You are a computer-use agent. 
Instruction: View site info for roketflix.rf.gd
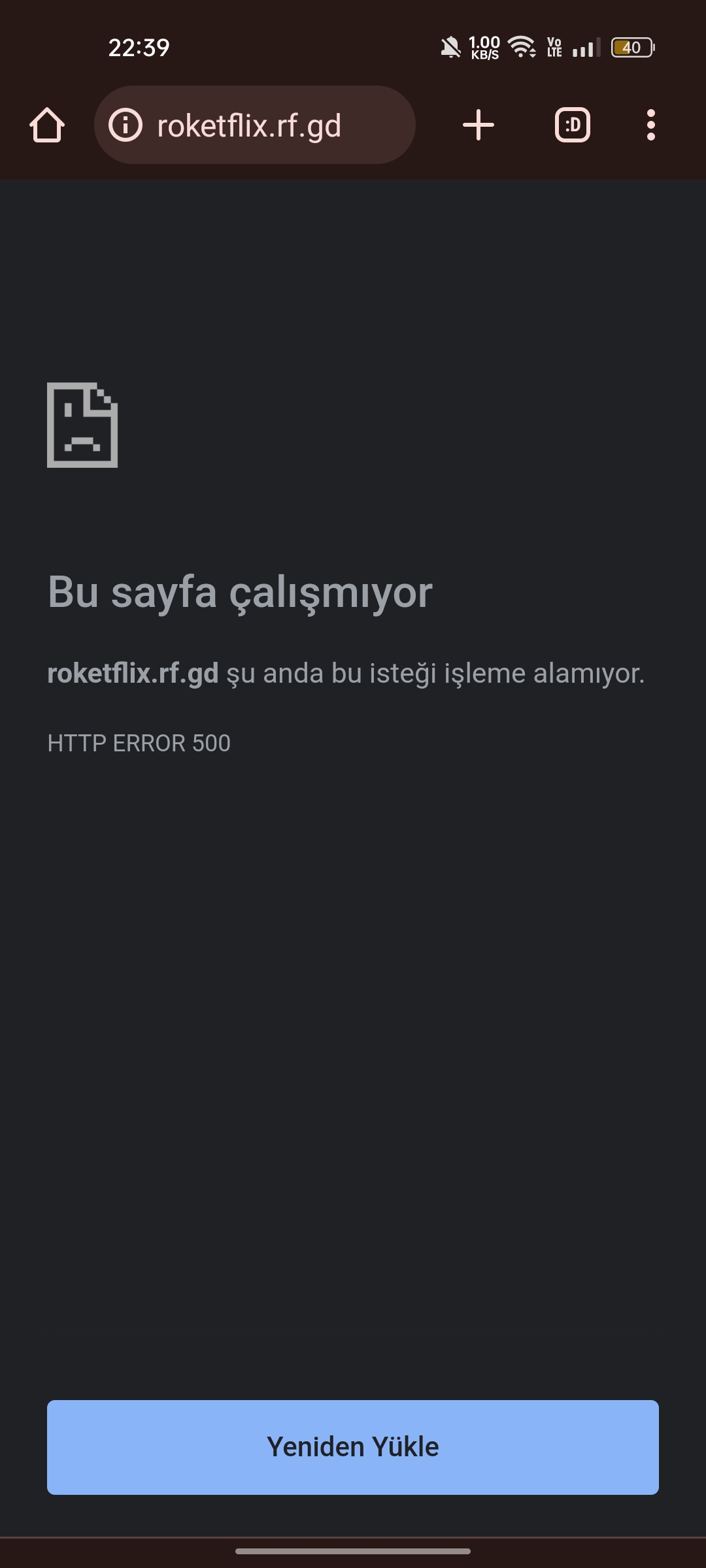[x=125, y=125]
